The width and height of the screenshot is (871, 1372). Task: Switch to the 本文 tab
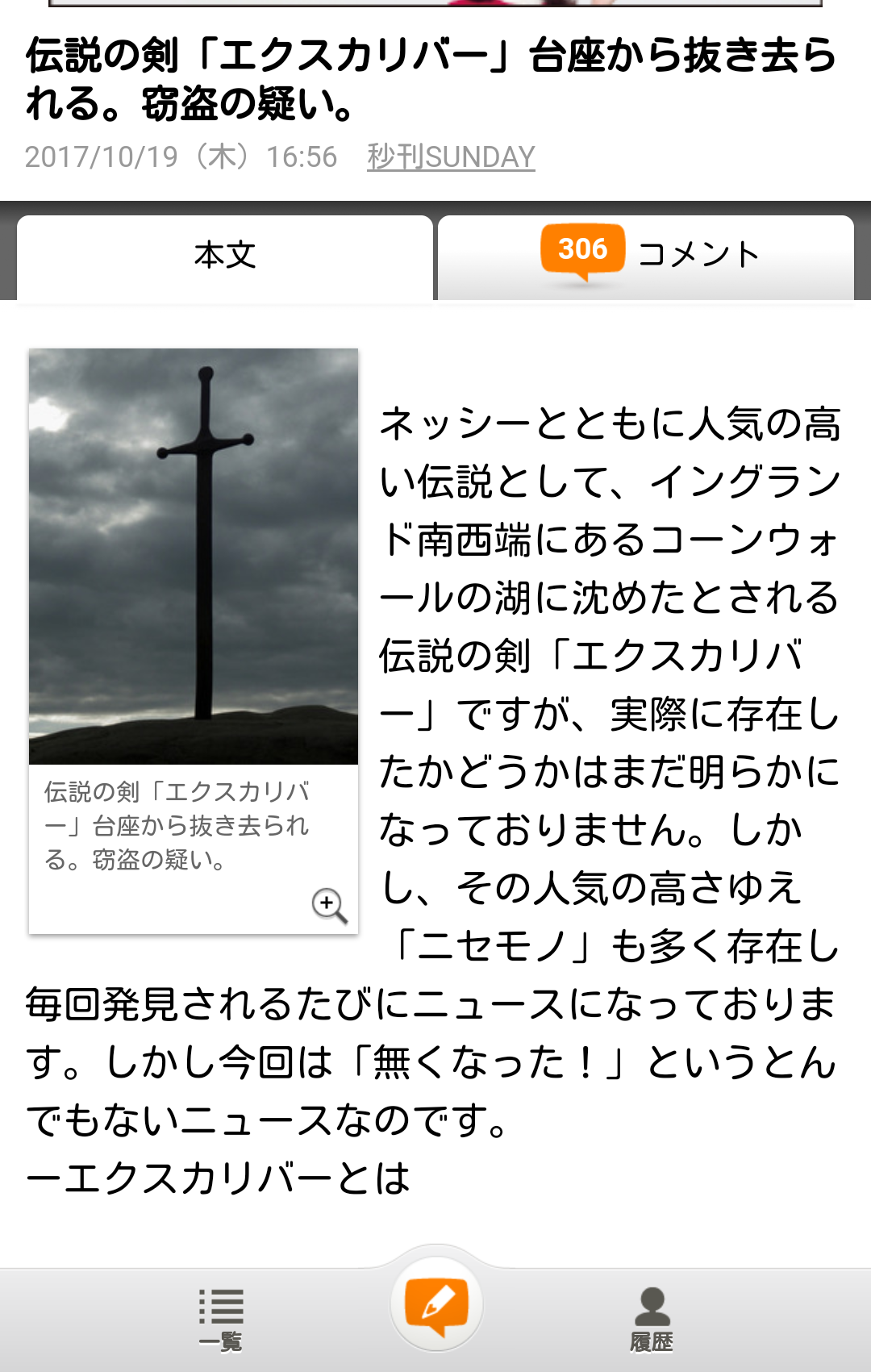click(x=225, y=256)
